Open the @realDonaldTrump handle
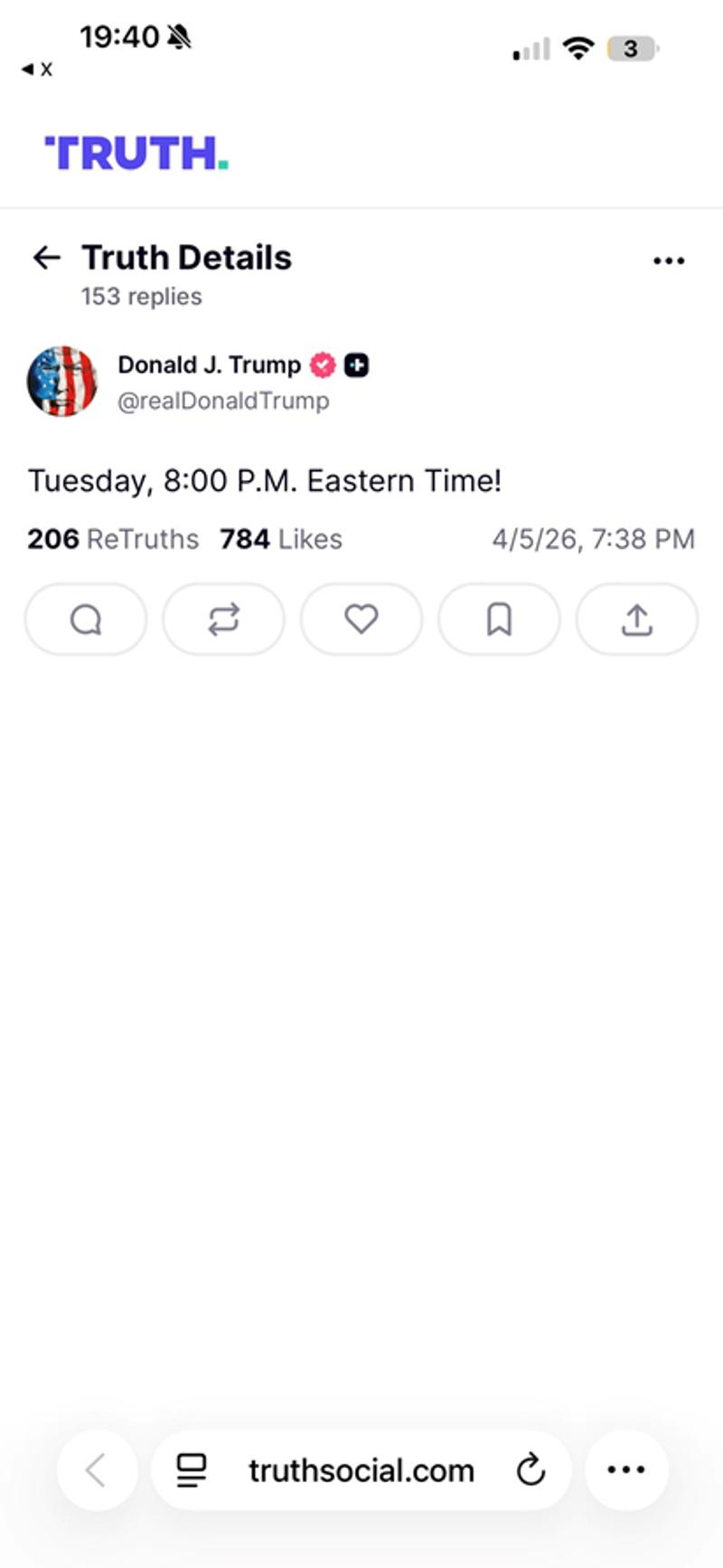Image resolution: width=723 pixels, height=1568 pixels. 223,401
